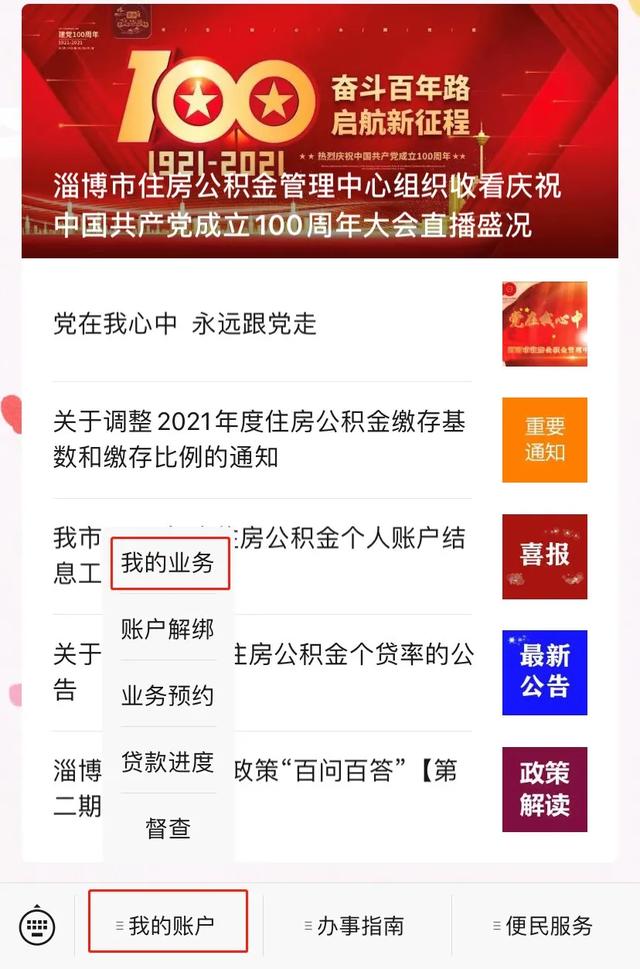640x969 pixels.
Task: Open the 办事指南 bottom menu
Action: click(x=357, y=926)
